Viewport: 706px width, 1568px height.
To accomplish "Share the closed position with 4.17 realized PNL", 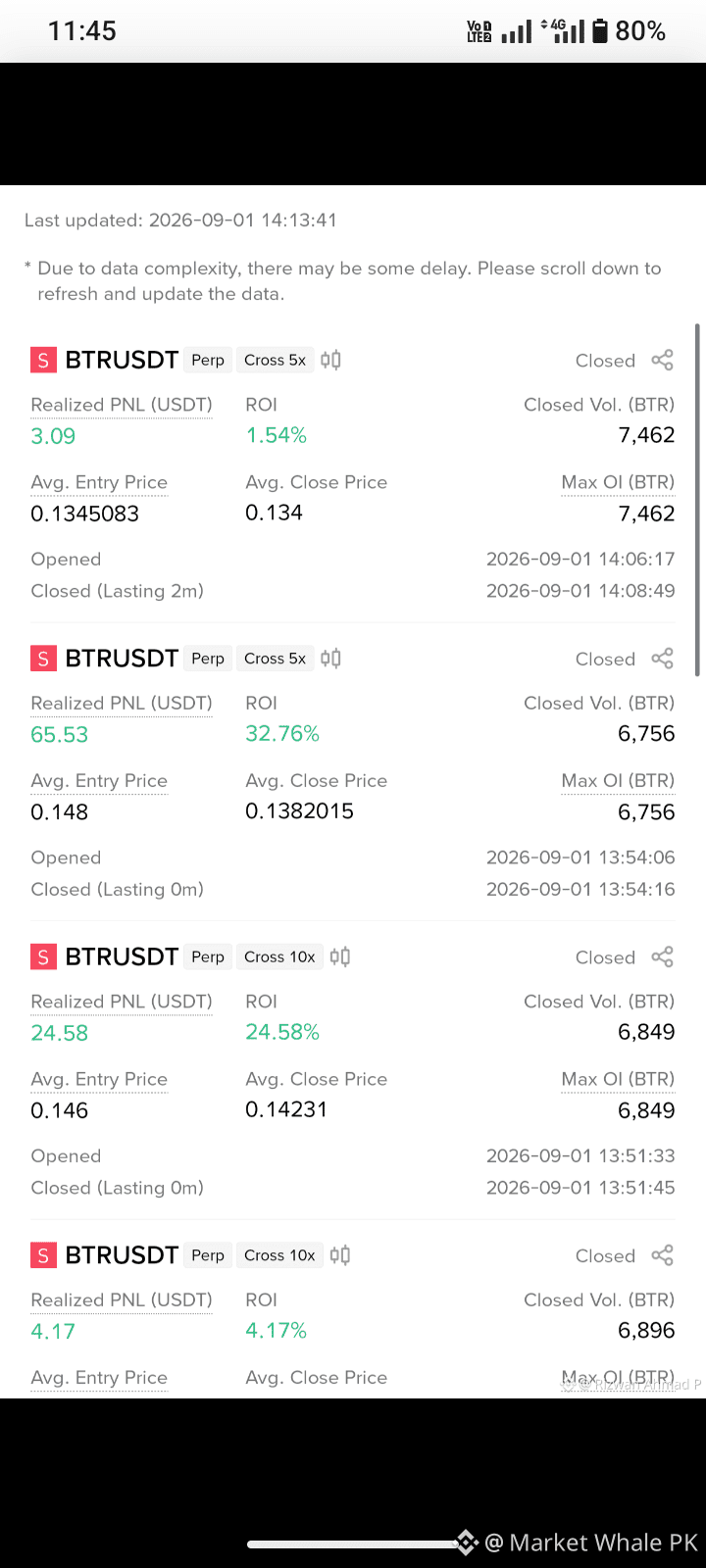I will pos(662,1255).
